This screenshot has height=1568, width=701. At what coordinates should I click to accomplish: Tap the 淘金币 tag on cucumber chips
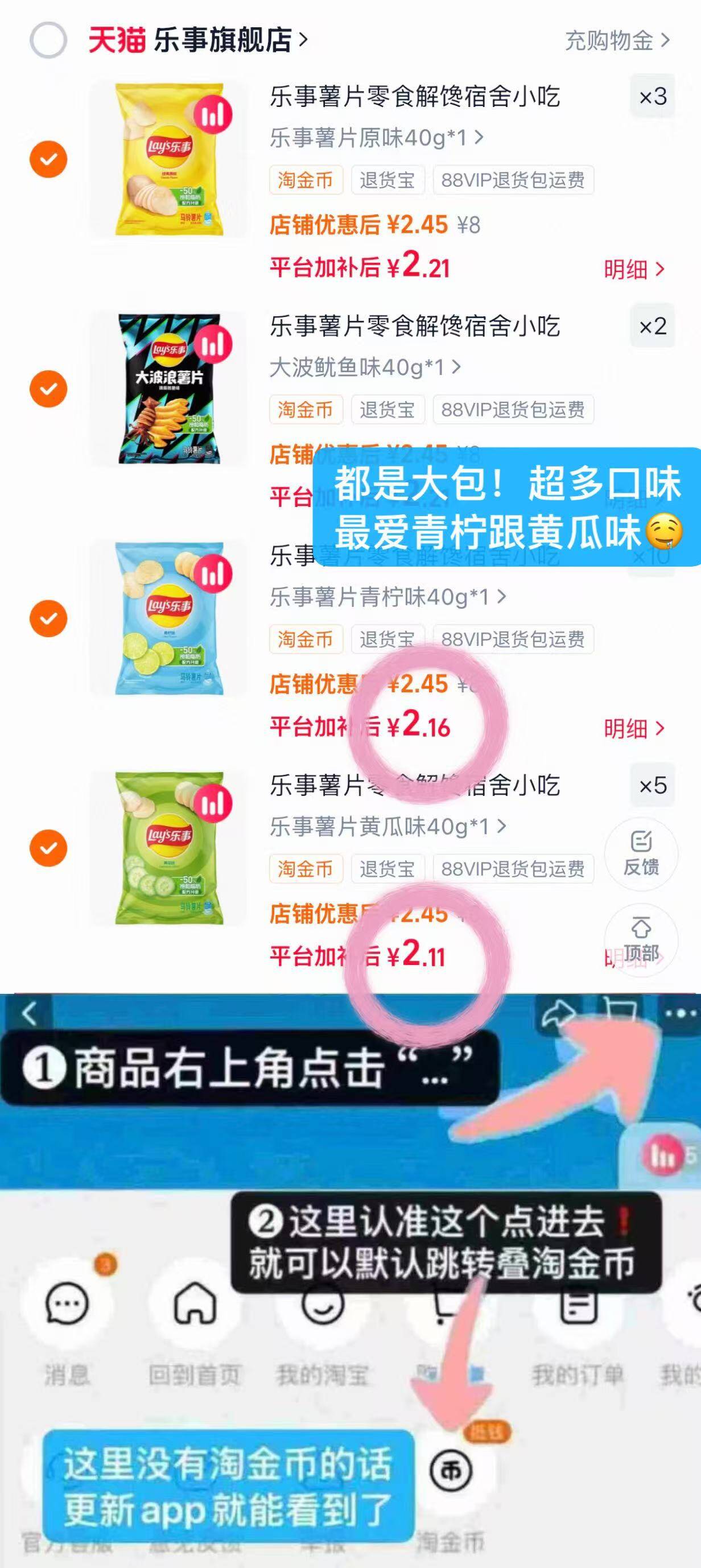click(306, 869)
